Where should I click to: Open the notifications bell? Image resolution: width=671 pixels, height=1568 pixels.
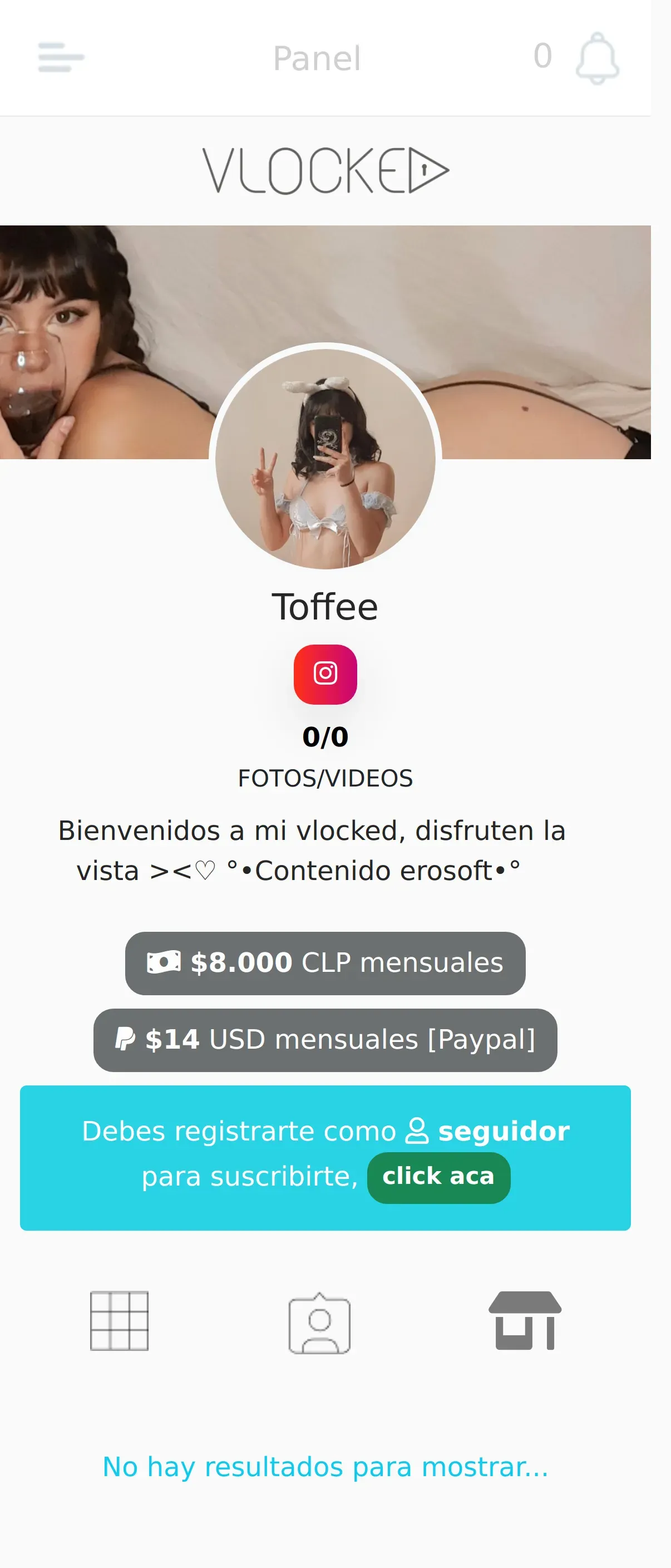pyautogui.click(x=597, y=58)
